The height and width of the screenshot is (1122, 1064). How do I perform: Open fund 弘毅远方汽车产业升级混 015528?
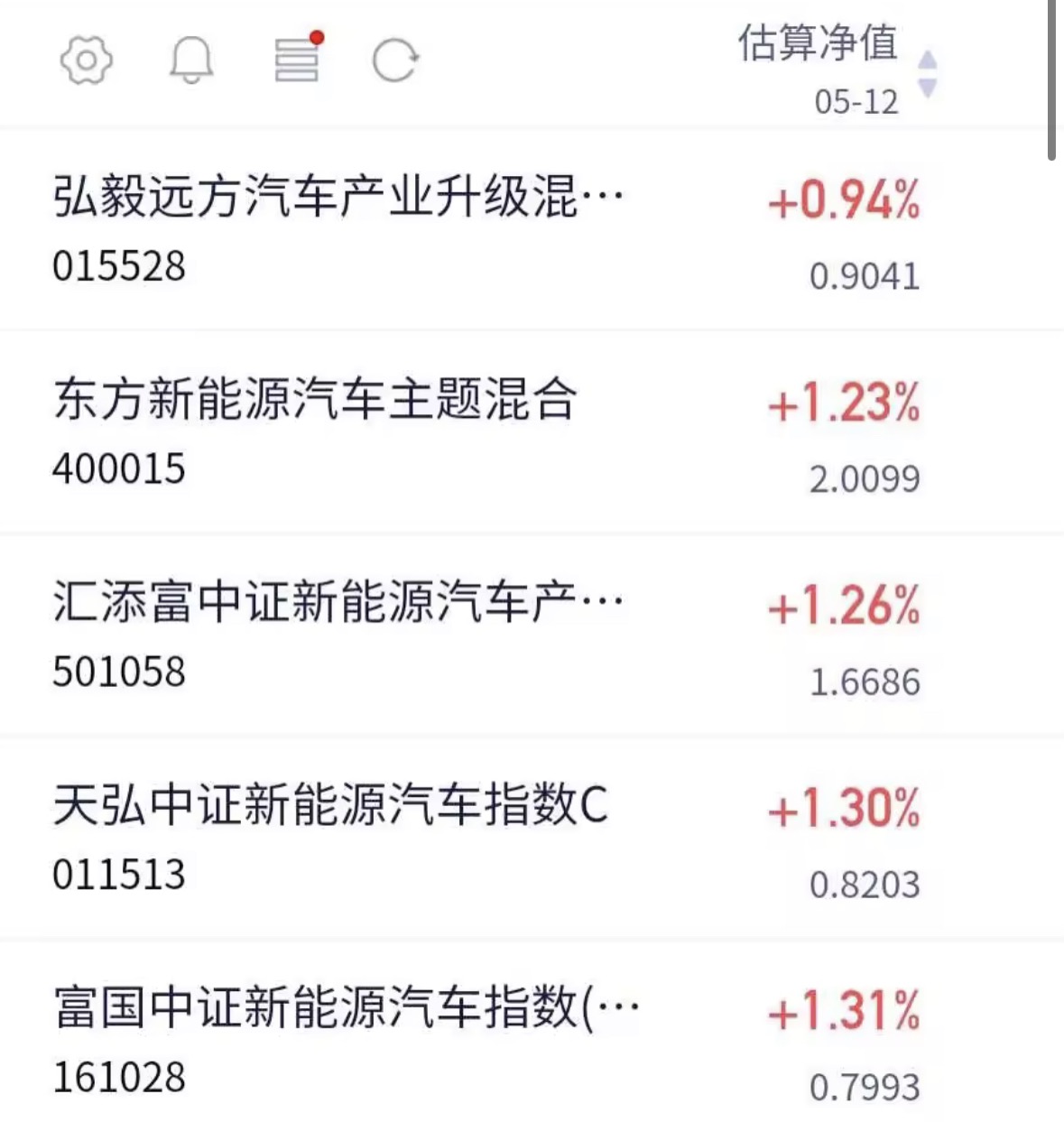click(532, 231)
